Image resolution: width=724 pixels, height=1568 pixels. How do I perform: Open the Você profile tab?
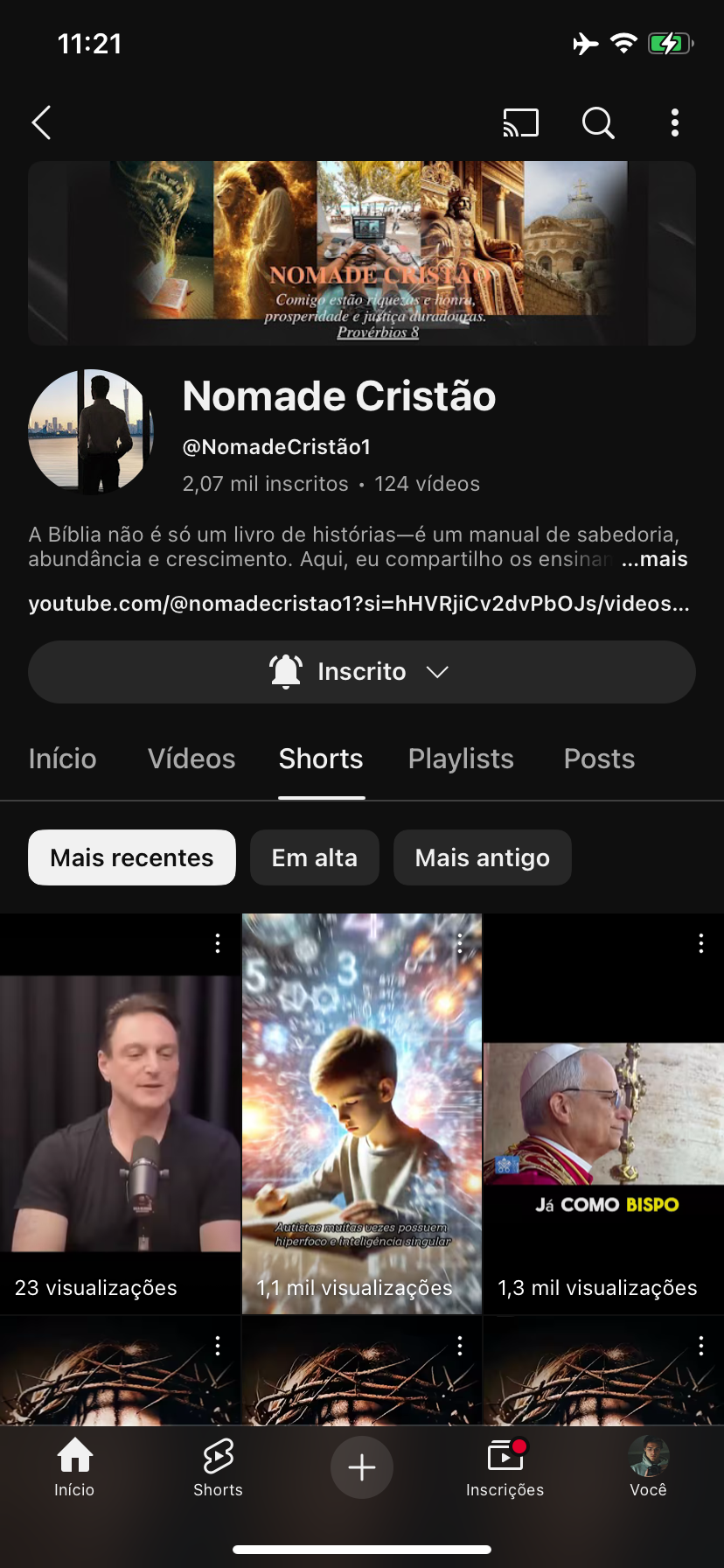click(x=648, y=1467)
